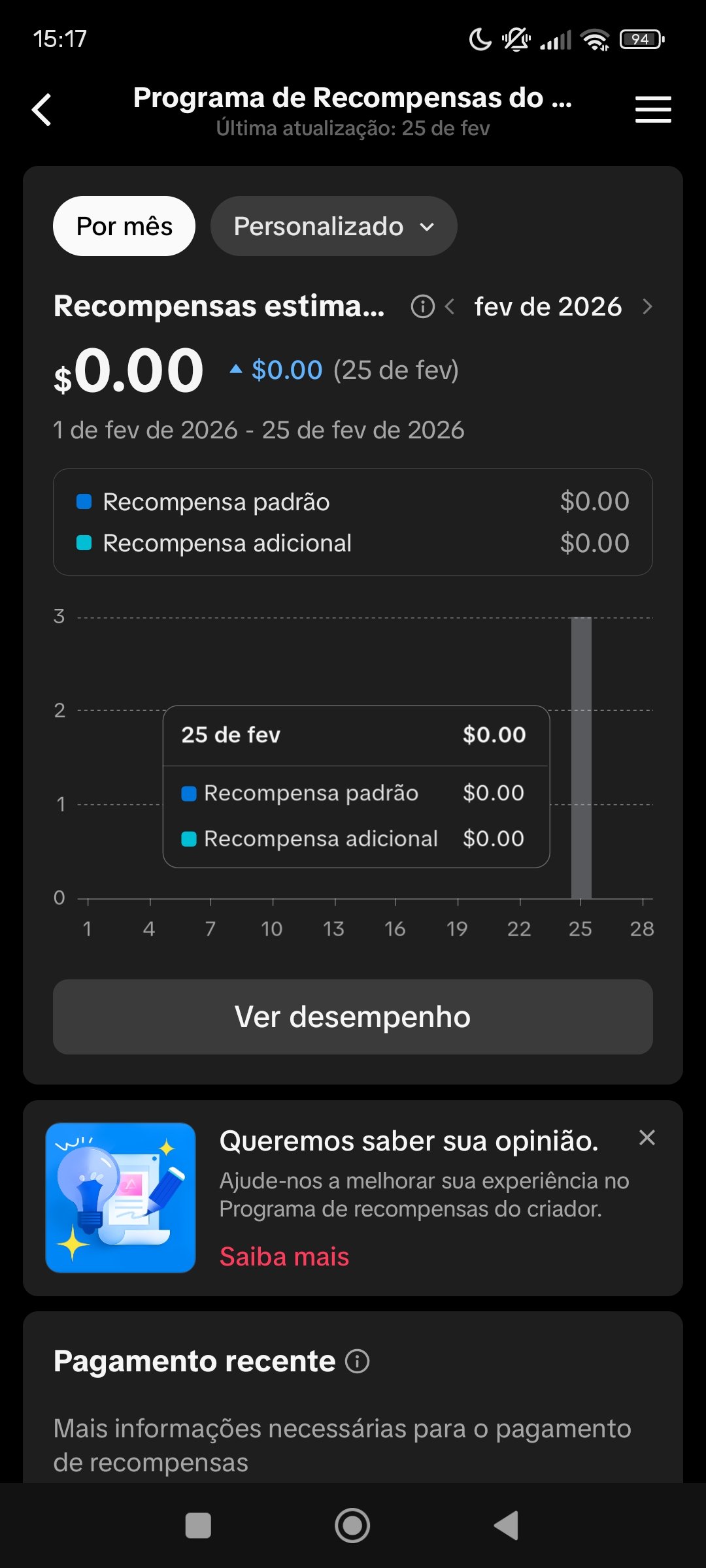Follow the Saiba mais link

[x=284, y=1256]
